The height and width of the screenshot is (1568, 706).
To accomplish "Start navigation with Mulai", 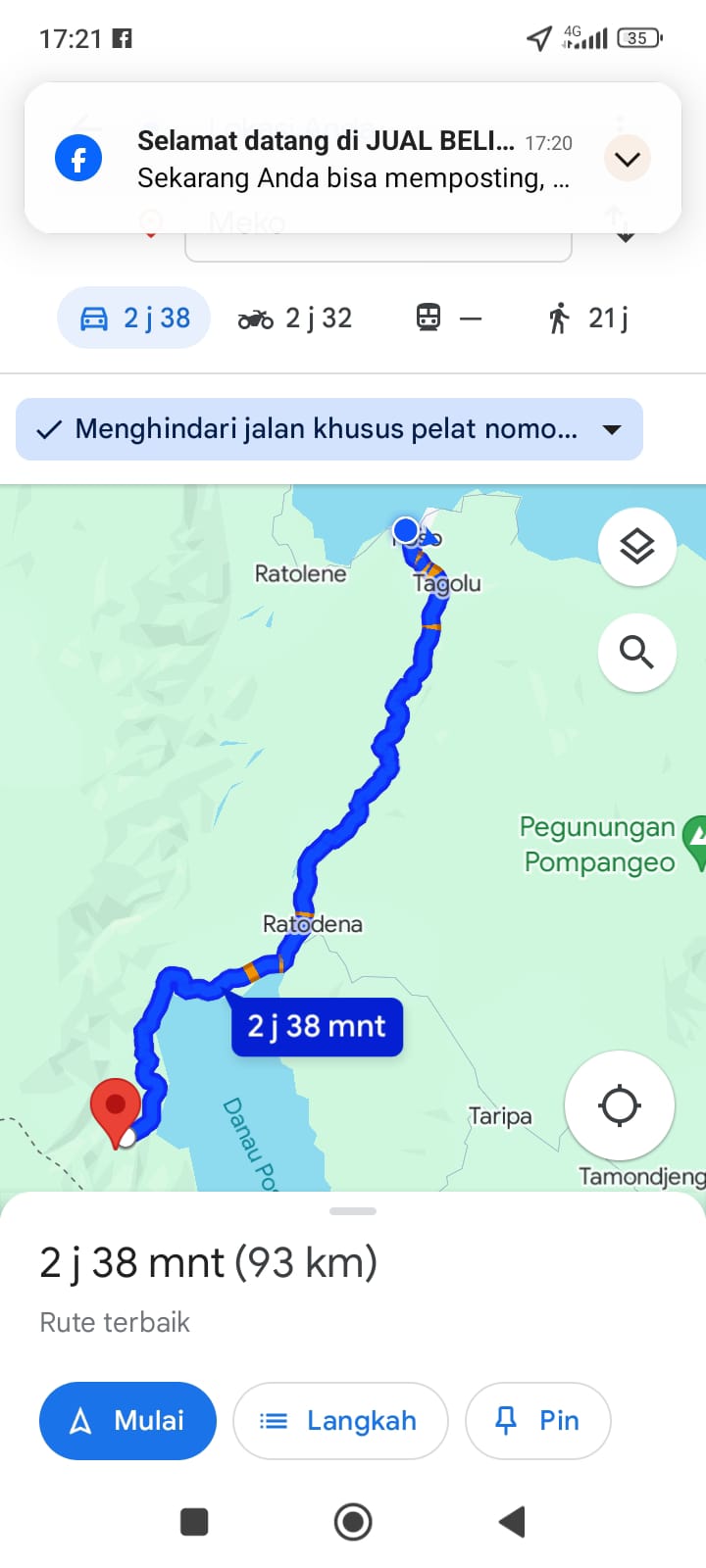I will [x=127, y=1421].
